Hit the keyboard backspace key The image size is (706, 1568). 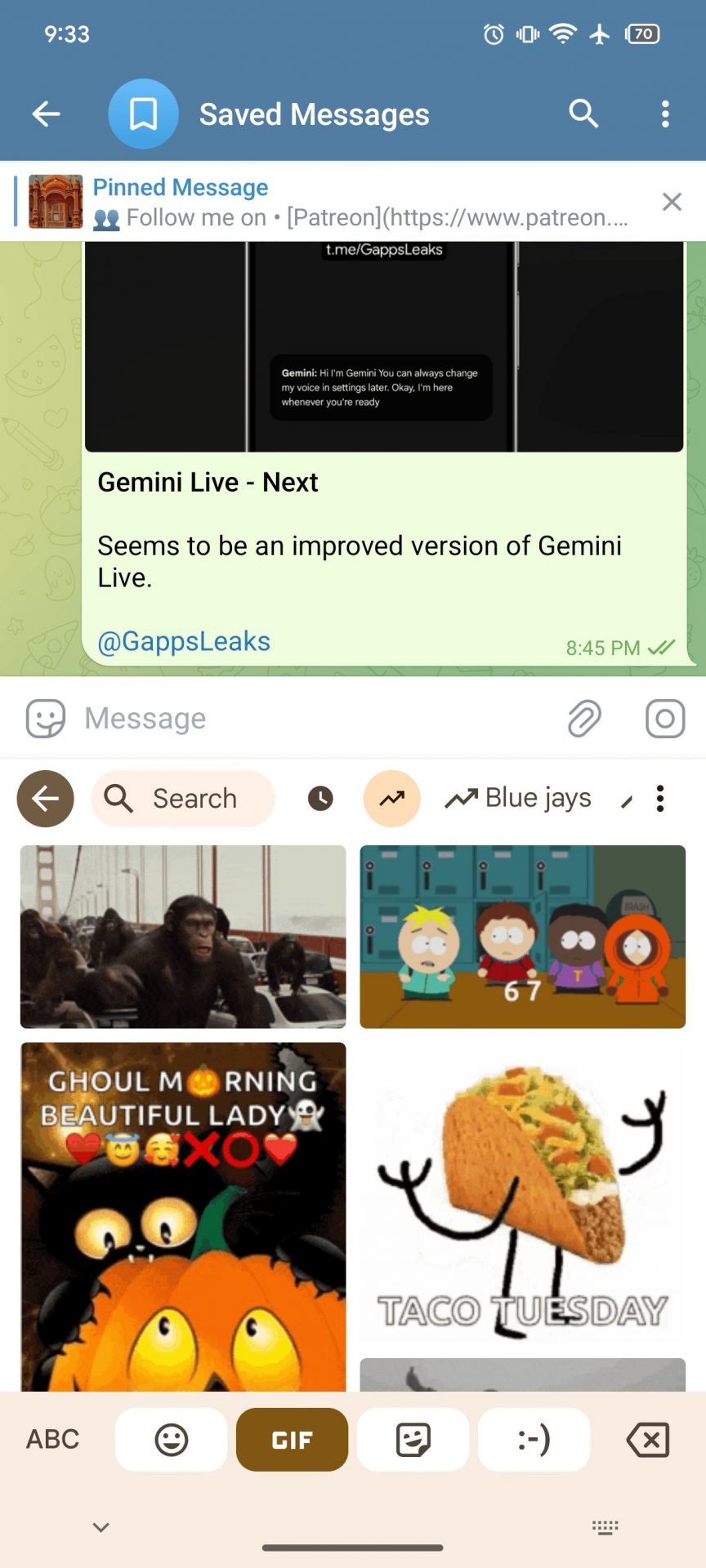pos(648,1440)
